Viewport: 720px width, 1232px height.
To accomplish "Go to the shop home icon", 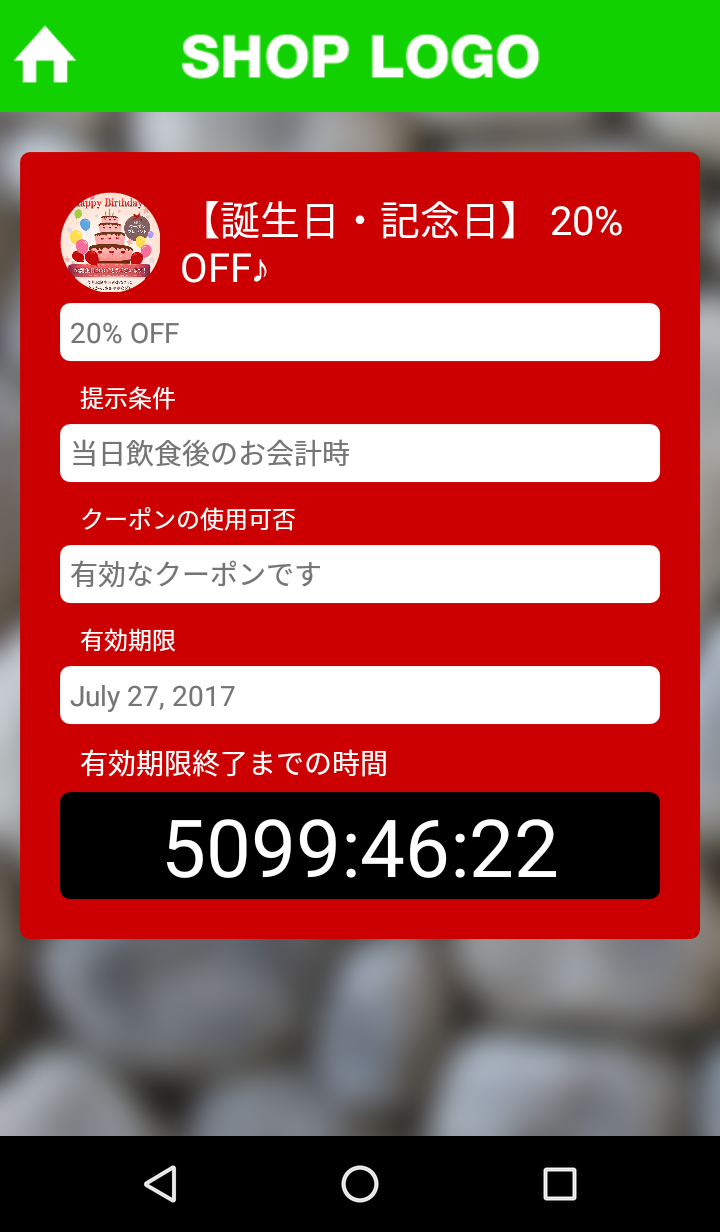I will tap(45, 56).
